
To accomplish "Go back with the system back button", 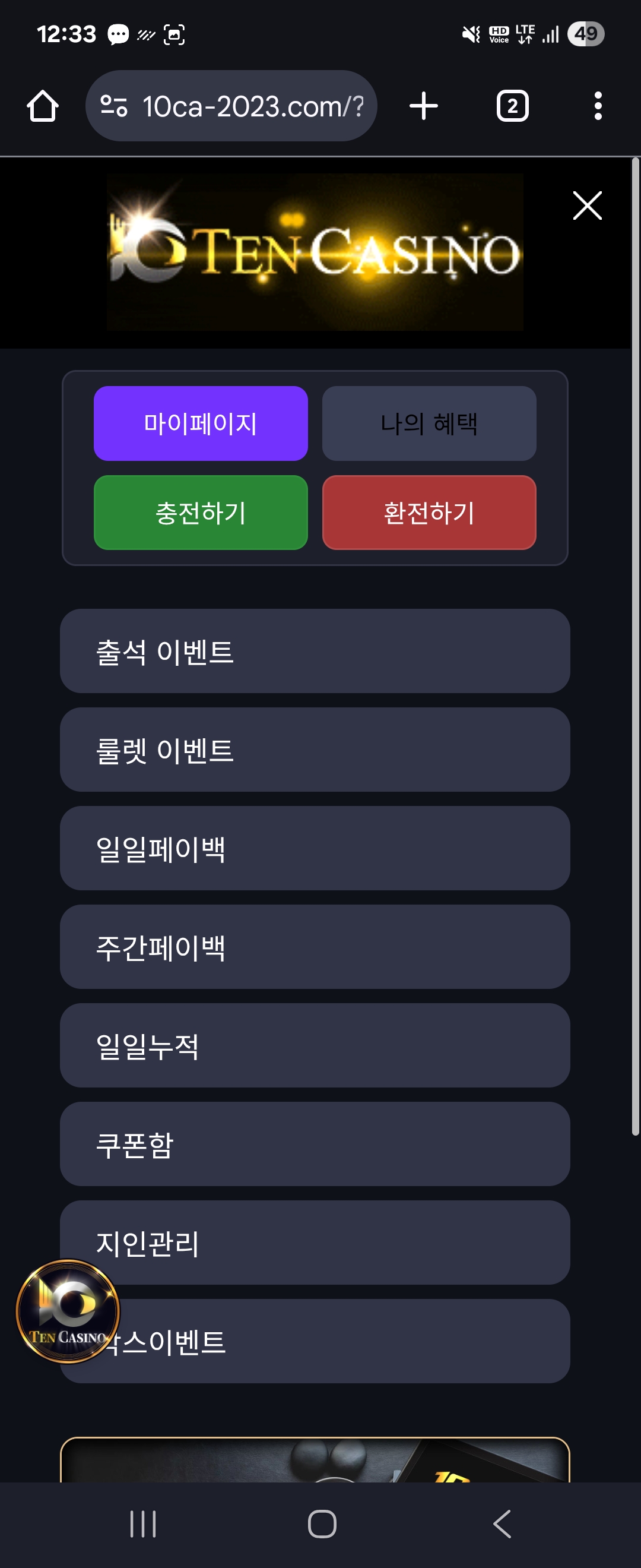I will pos(502,1523).
